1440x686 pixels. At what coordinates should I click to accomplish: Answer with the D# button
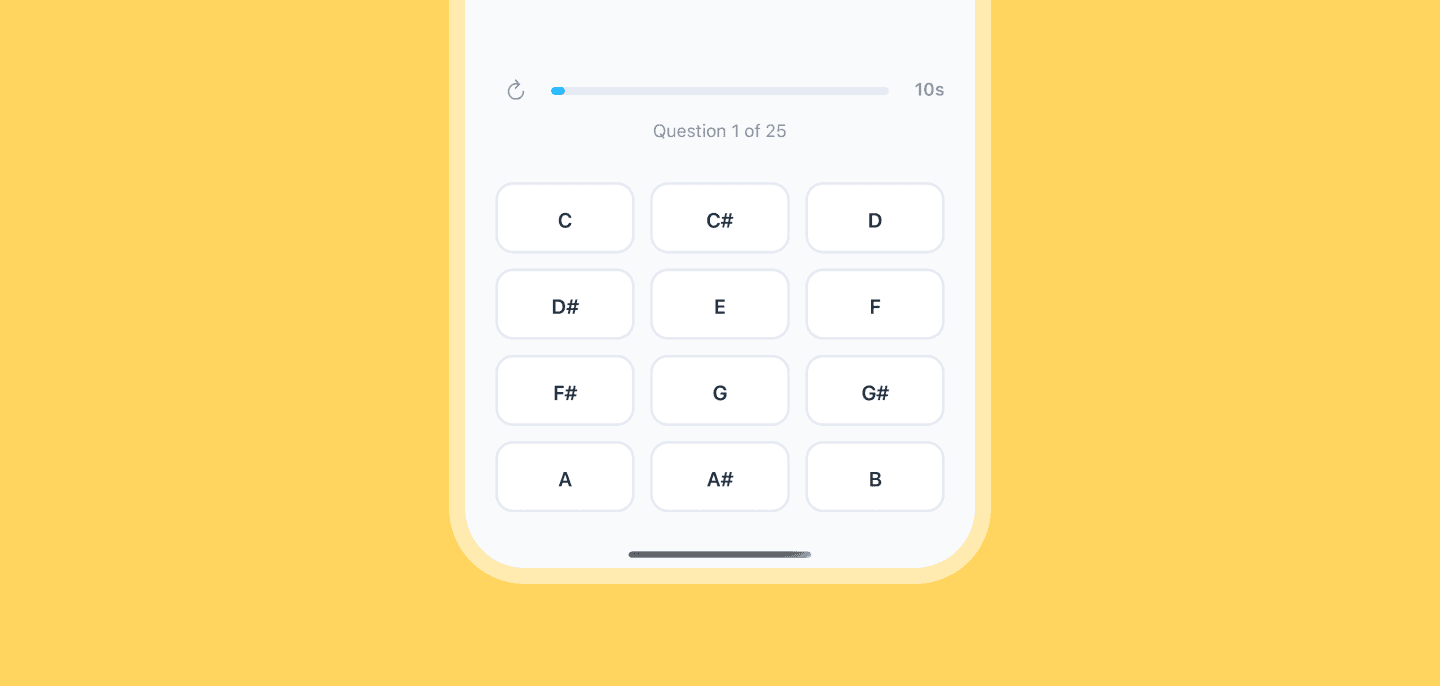point(565,305)
